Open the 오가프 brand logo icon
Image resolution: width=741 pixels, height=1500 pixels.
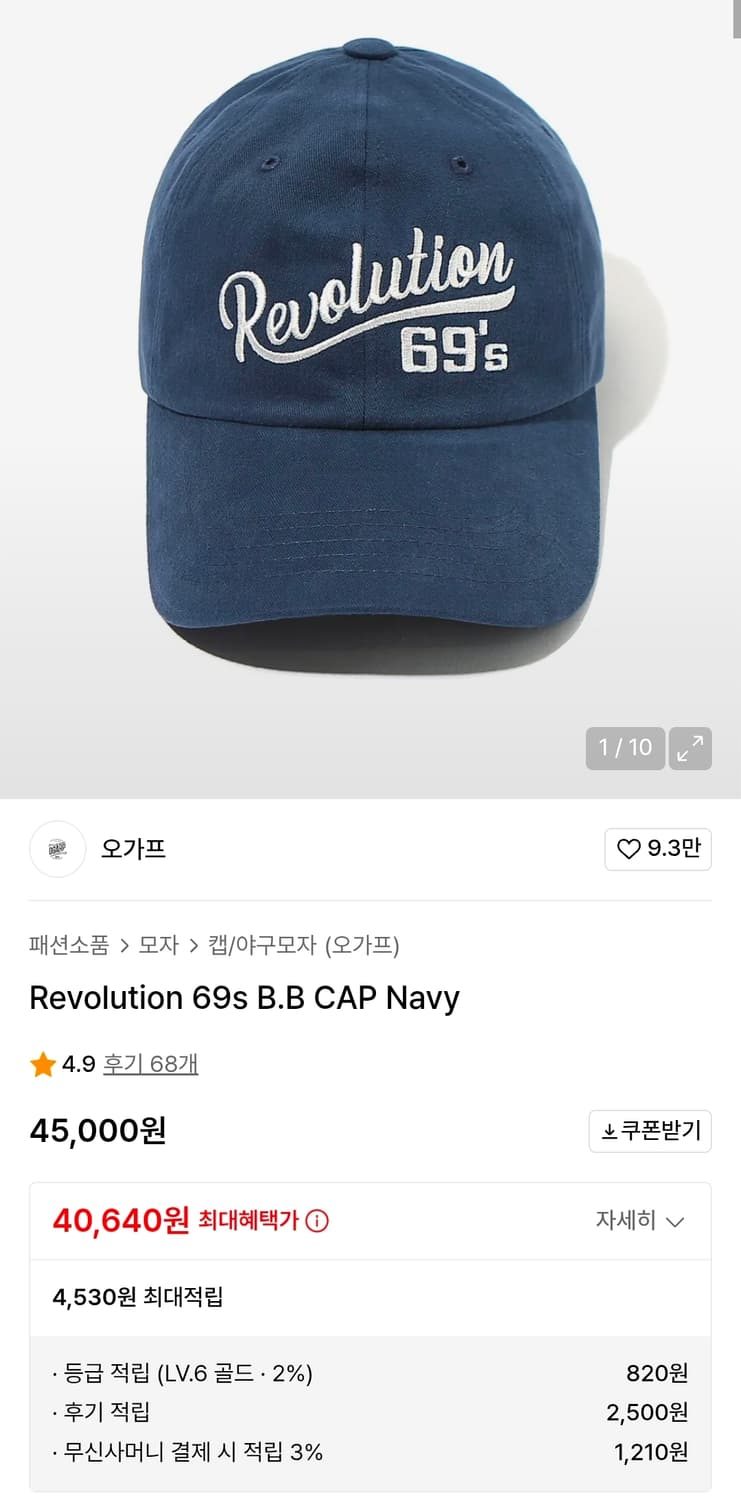[x=57, y=849]
